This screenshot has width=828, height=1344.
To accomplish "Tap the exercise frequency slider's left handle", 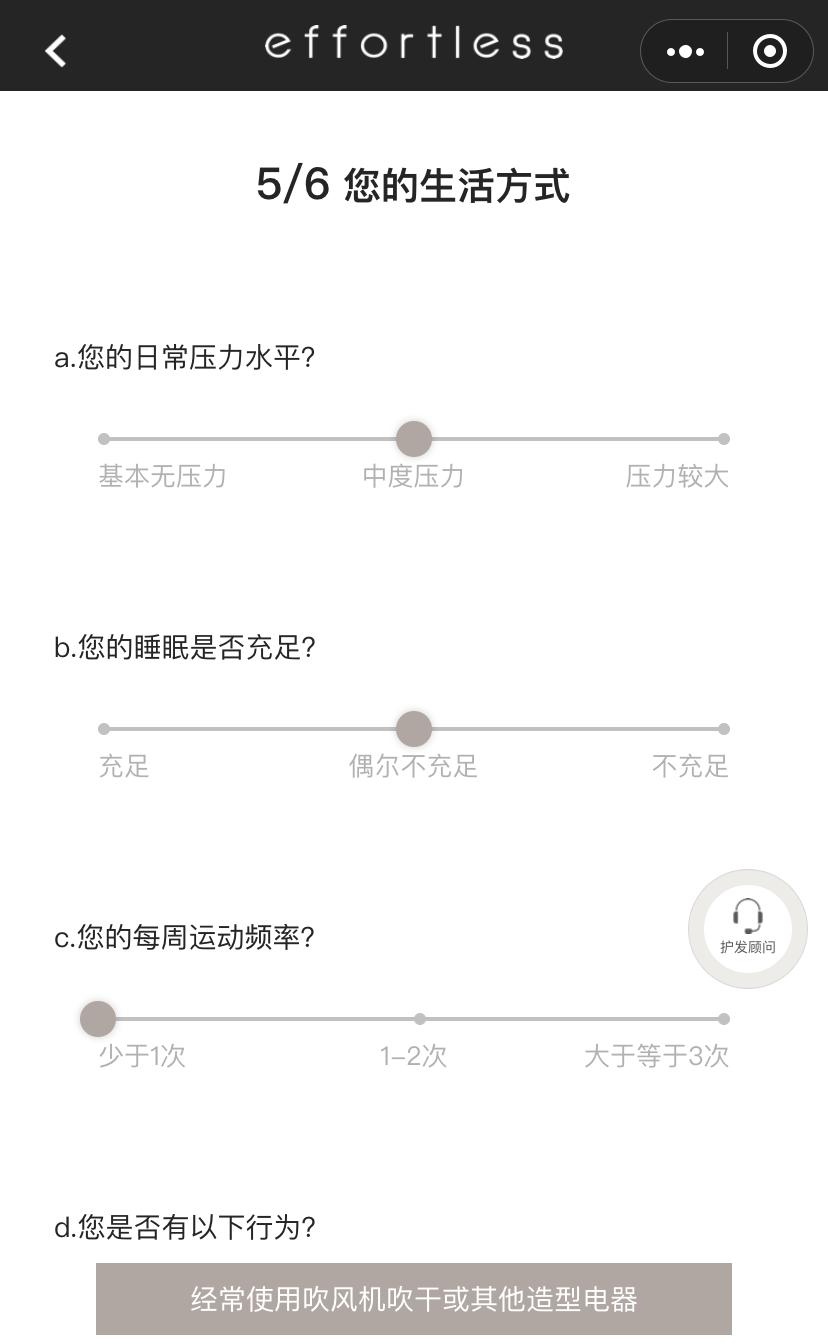I will [97, 1018].
